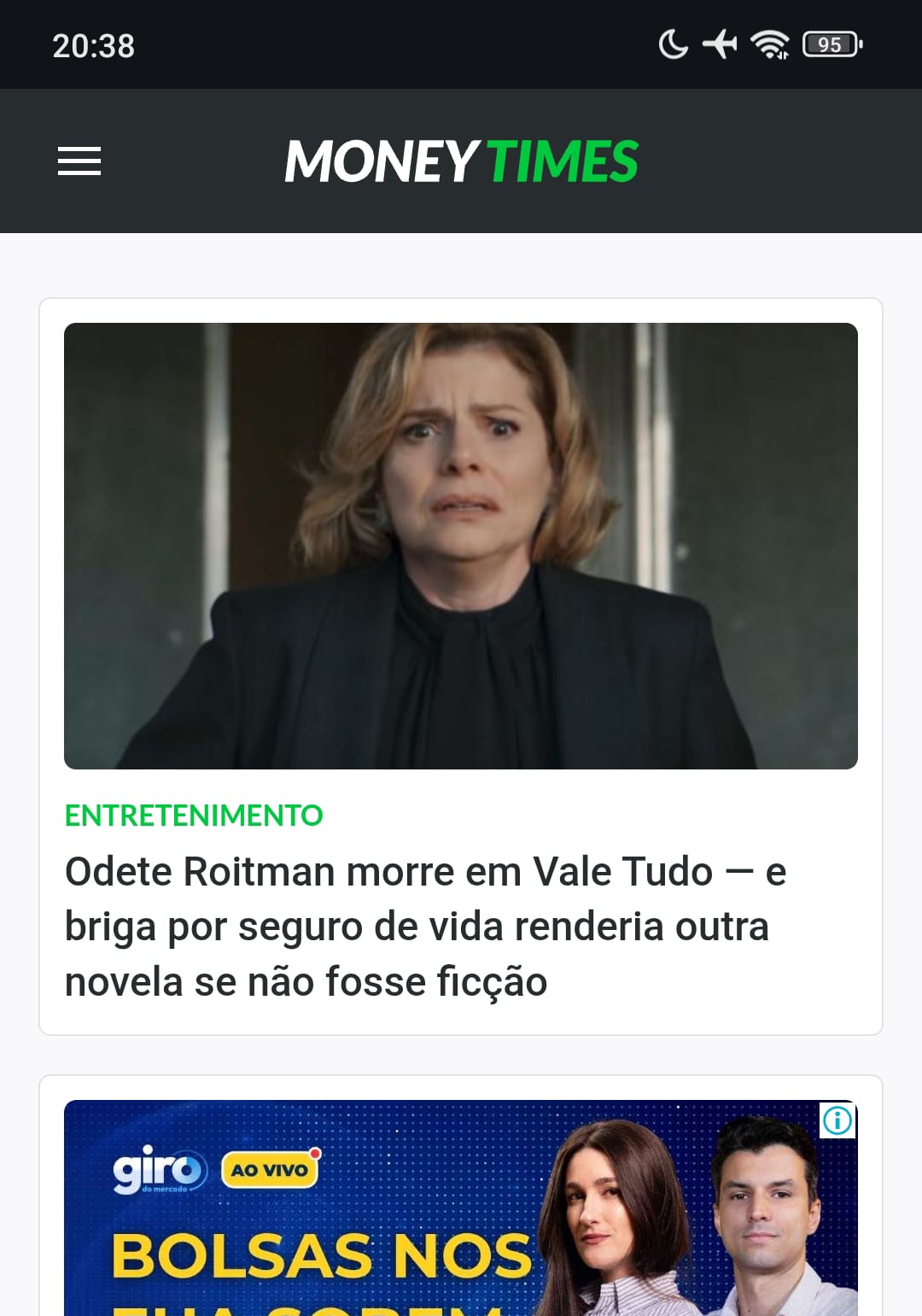Open the Entretenimento category

coord(194,816)
